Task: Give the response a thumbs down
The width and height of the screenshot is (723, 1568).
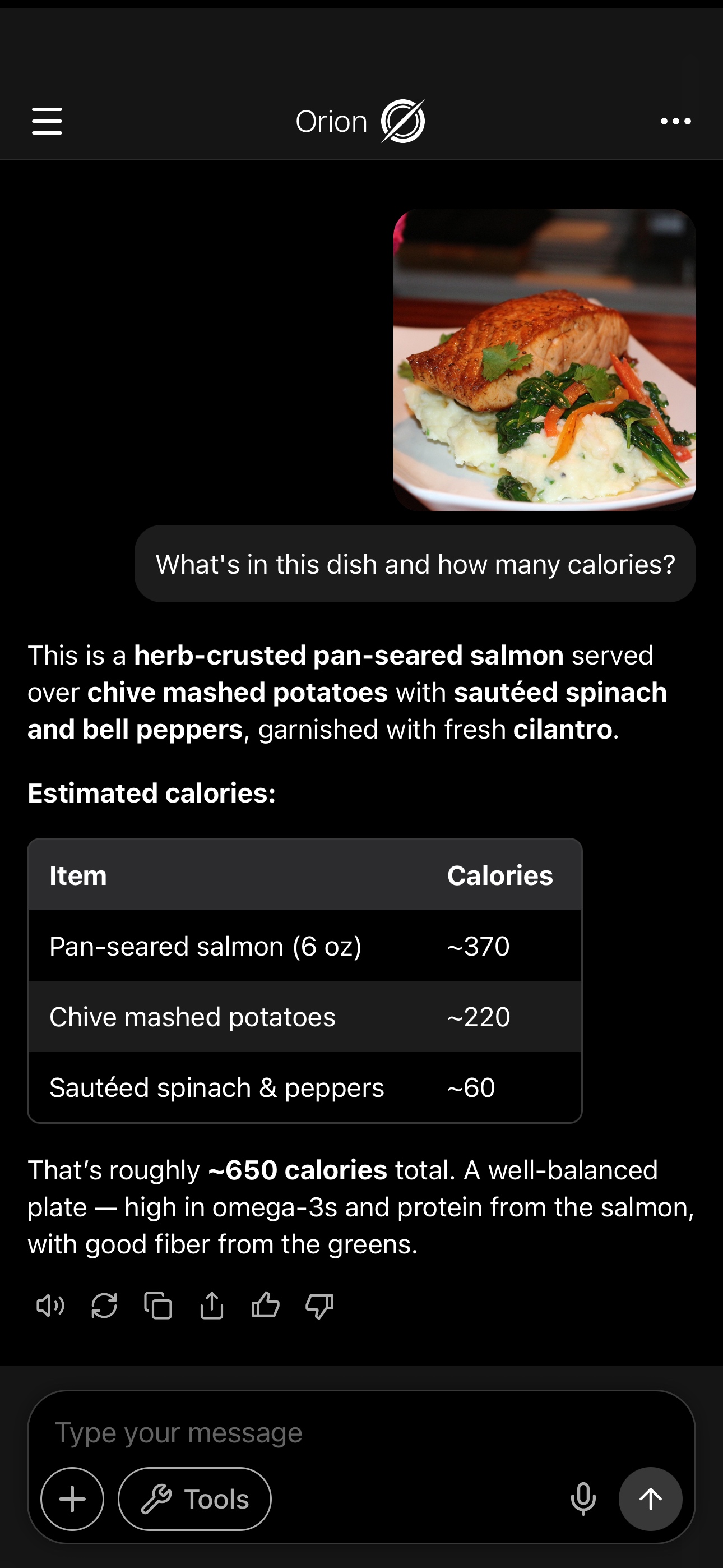Action: click(319, 1306)
